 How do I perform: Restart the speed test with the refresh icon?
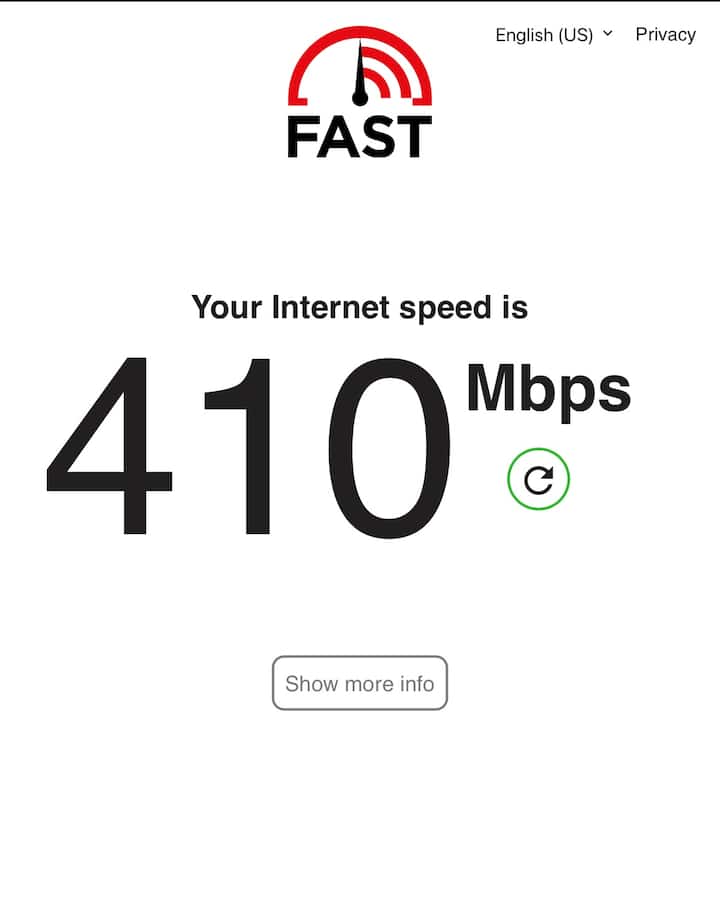pos(538,479)
